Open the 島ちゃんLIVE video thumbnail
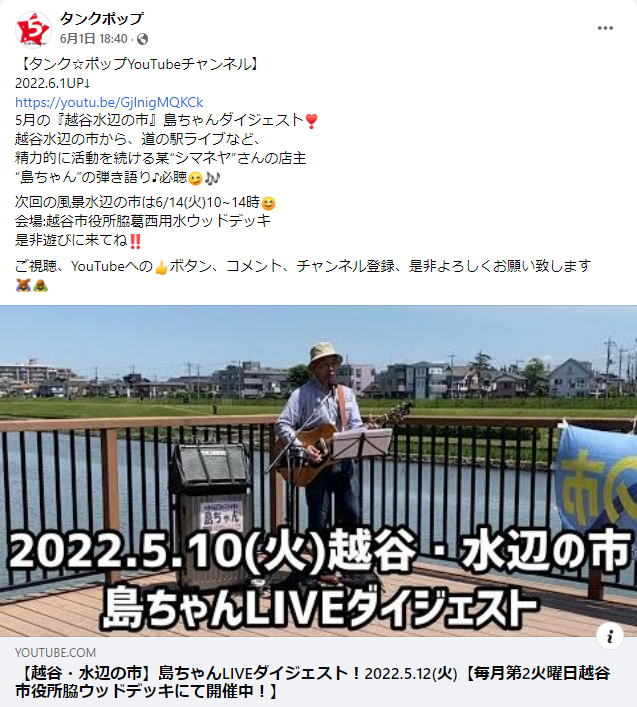The height and width of the screenshot is (707, 637). click(x=318, y=470)
